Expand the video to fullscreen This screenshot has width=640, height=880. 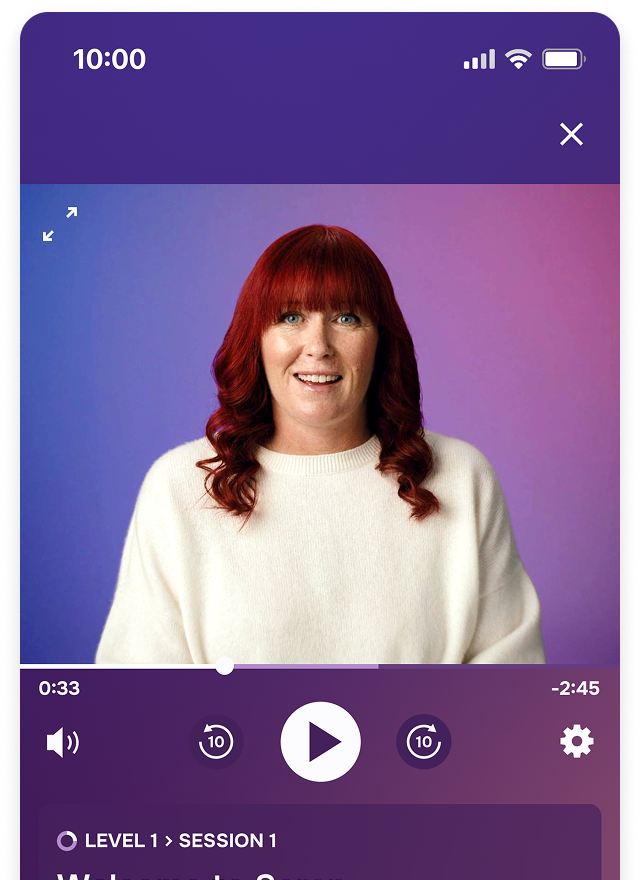click(x=60, y=223)
